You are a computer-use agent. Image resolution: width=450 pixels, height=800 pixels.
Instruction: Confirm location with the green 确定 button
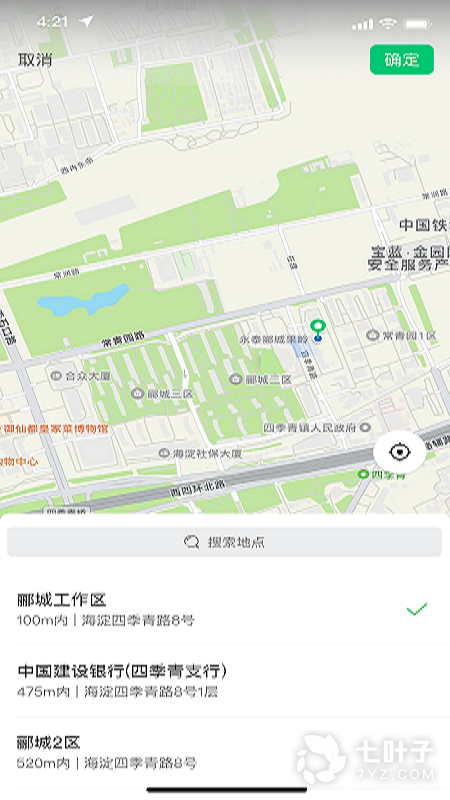(x=402, y=60)
